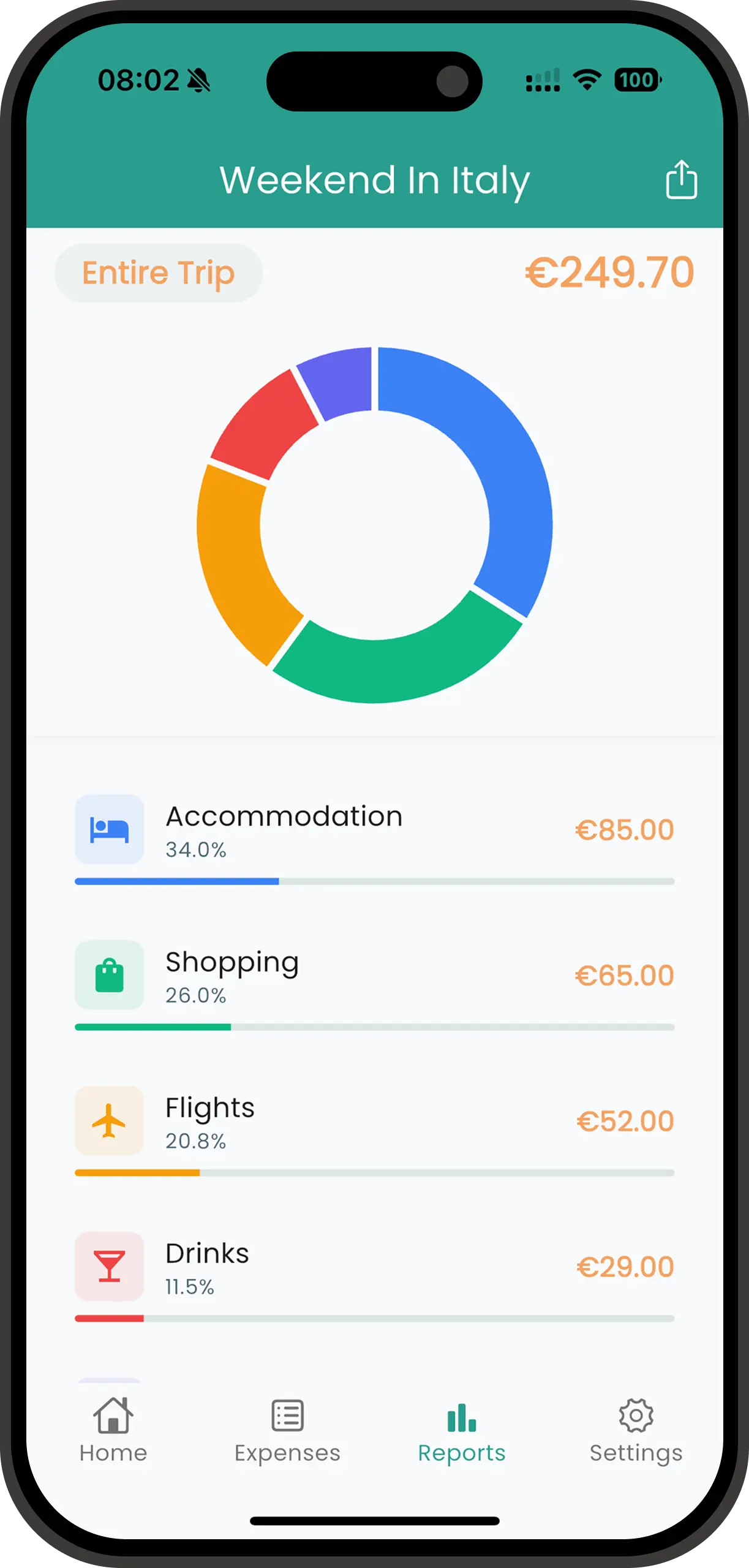749x1568 pixels.
Task: Select the Flights airplane icon
Action: [x=109, y=1121]
